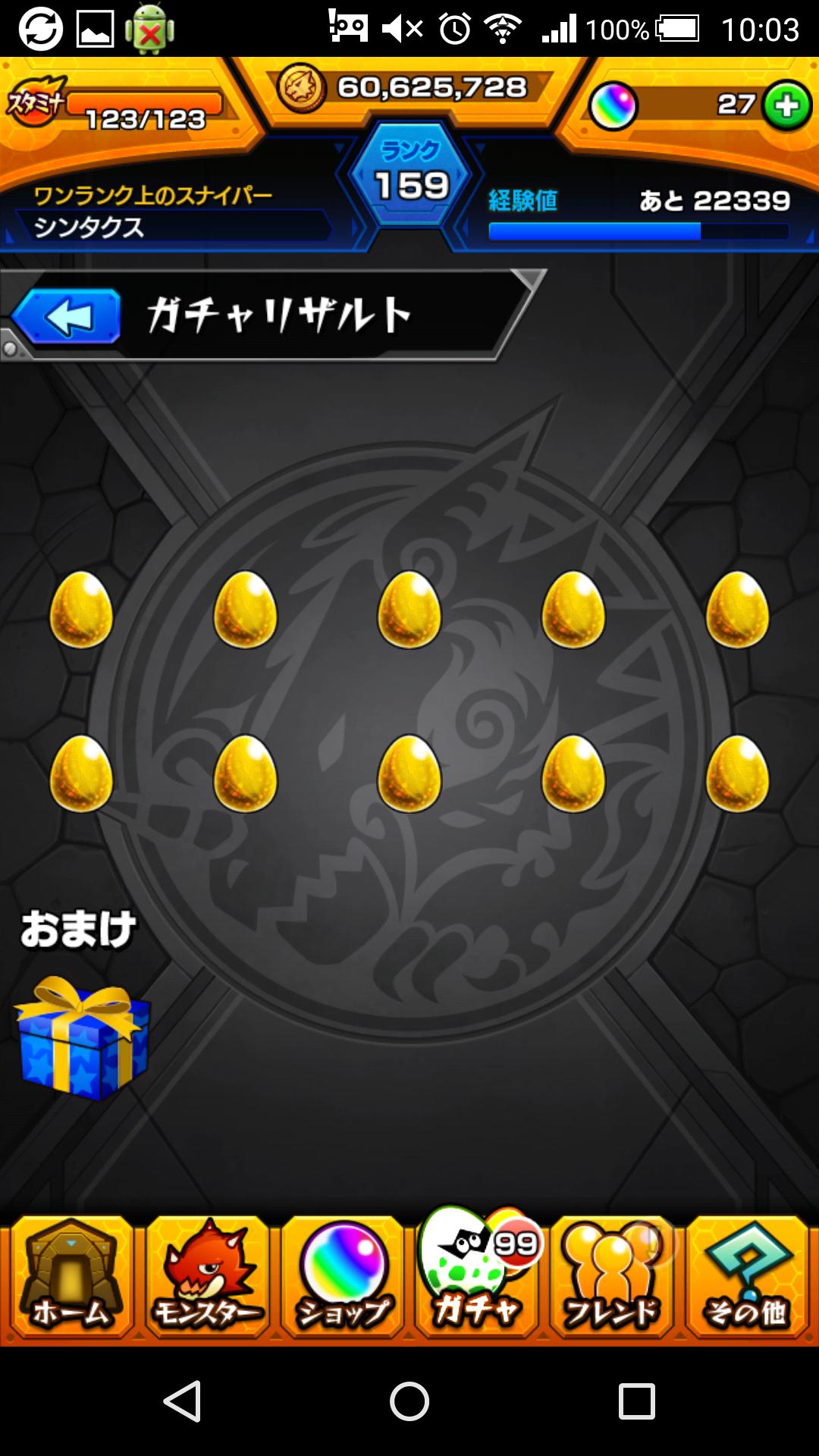819x1456 pixels.
Task: Go to the ガチャ tab
Action: coord(478,1278)
